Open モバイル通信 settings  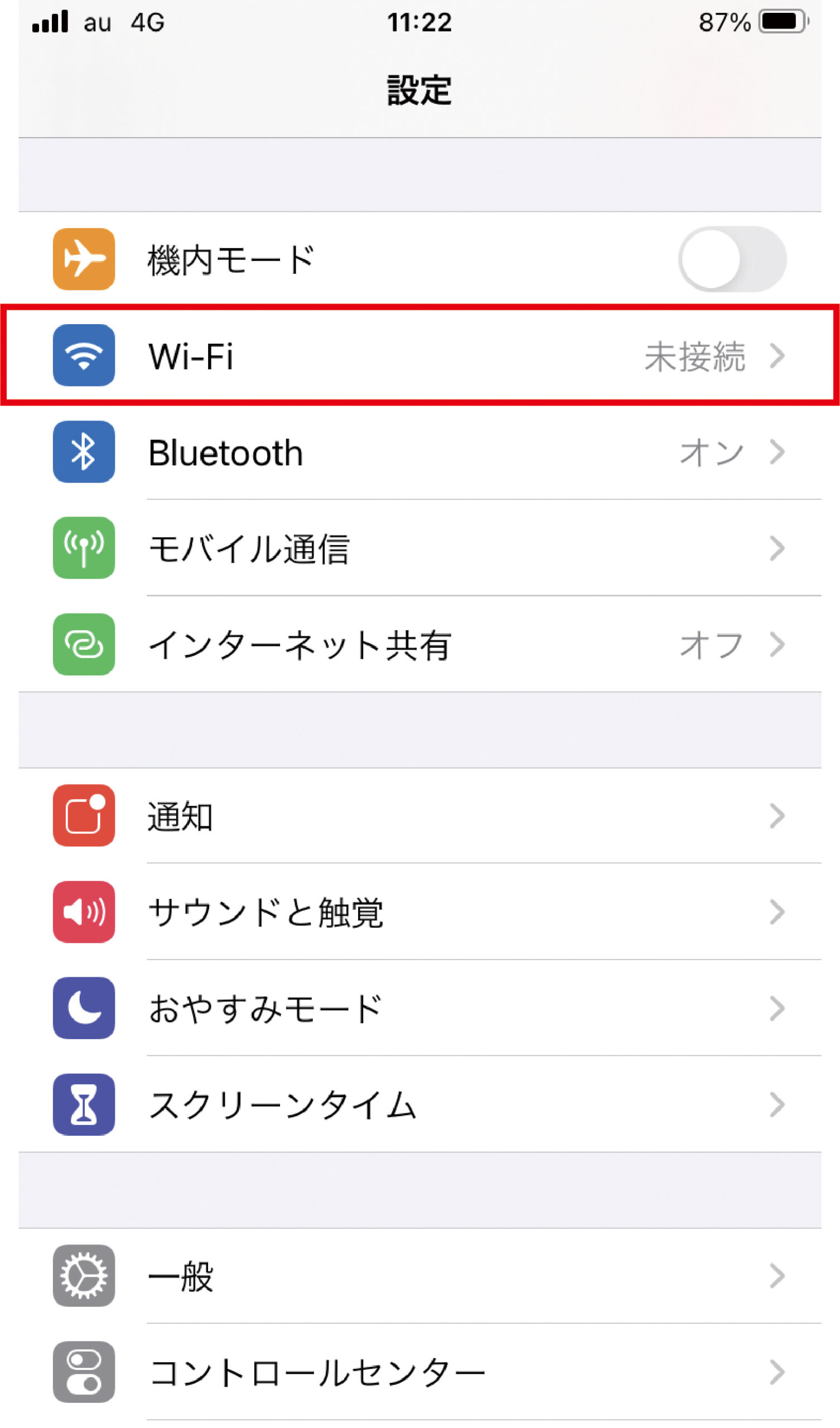click(420, 548)
